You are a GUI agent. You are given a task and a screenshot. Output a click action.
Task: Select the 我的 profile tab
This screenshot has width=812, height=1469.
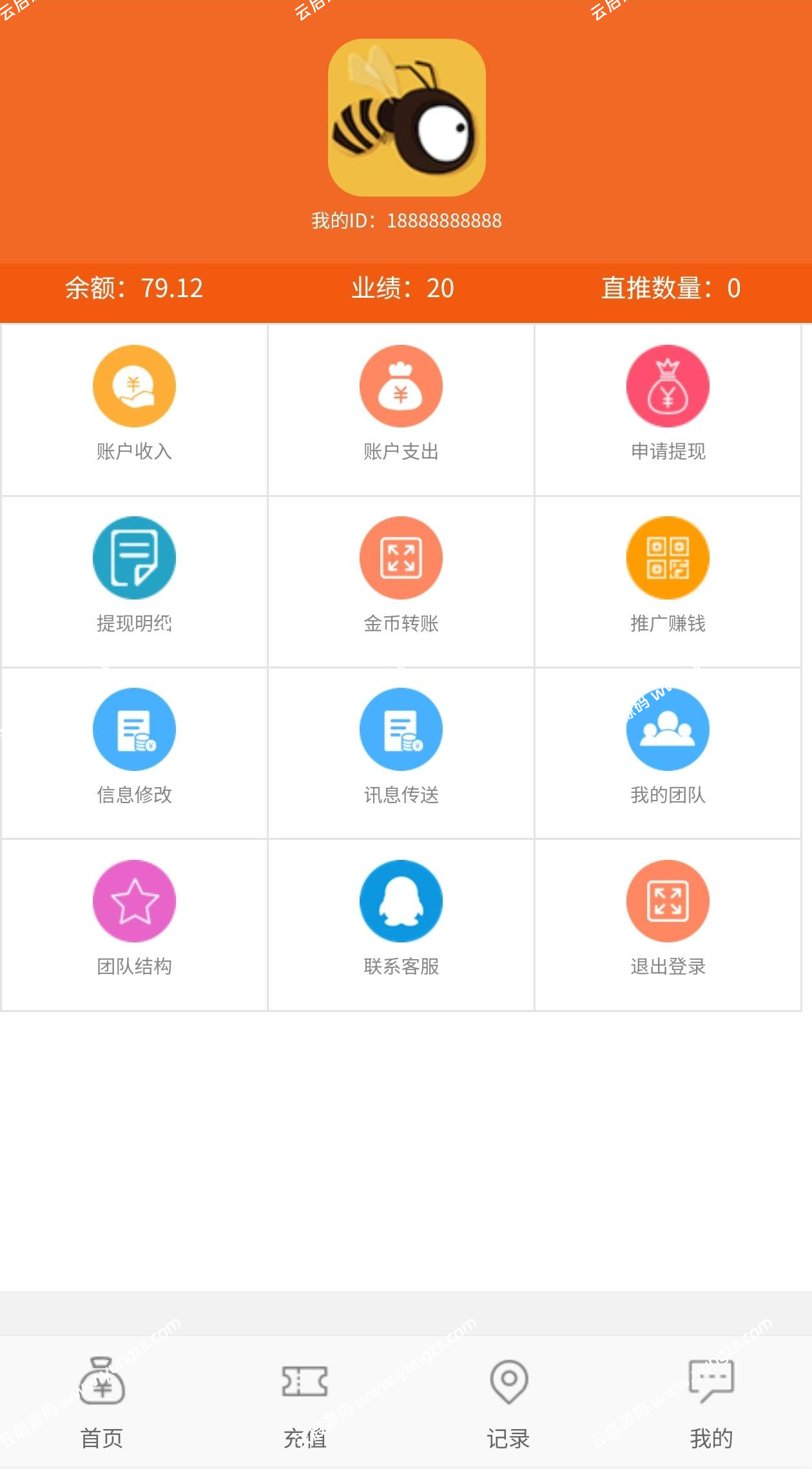click(710, 1396)
